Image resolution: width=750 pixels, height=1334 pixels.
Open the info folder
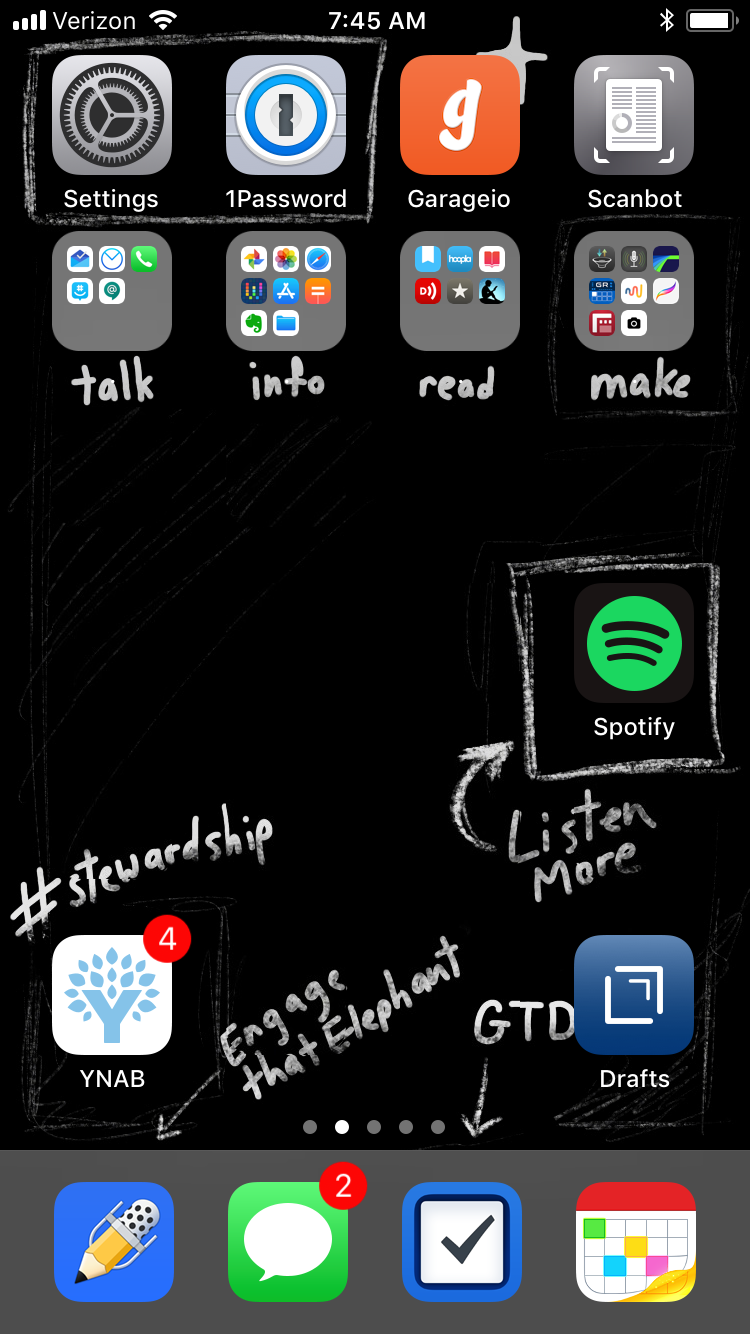coord(286,291)
